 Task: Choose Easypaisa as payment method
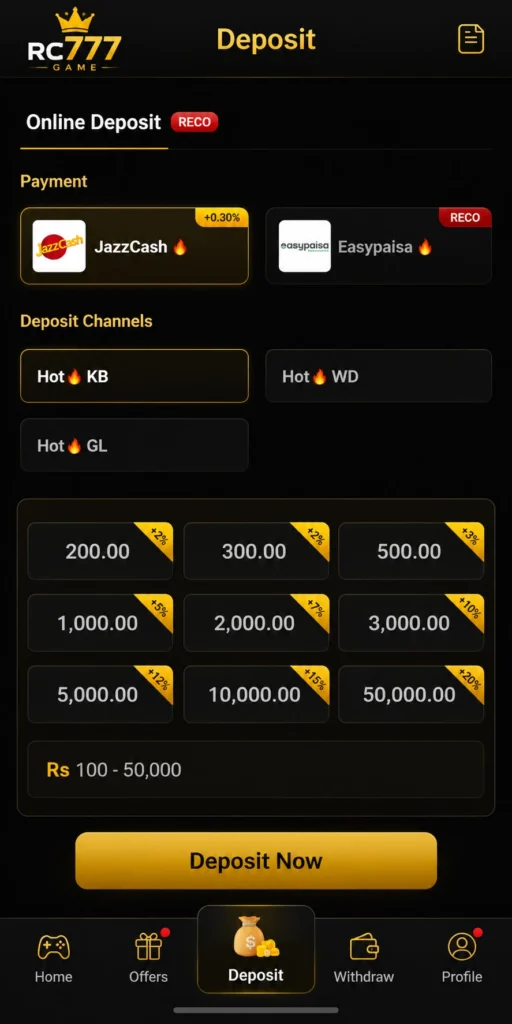click(379, 246)
